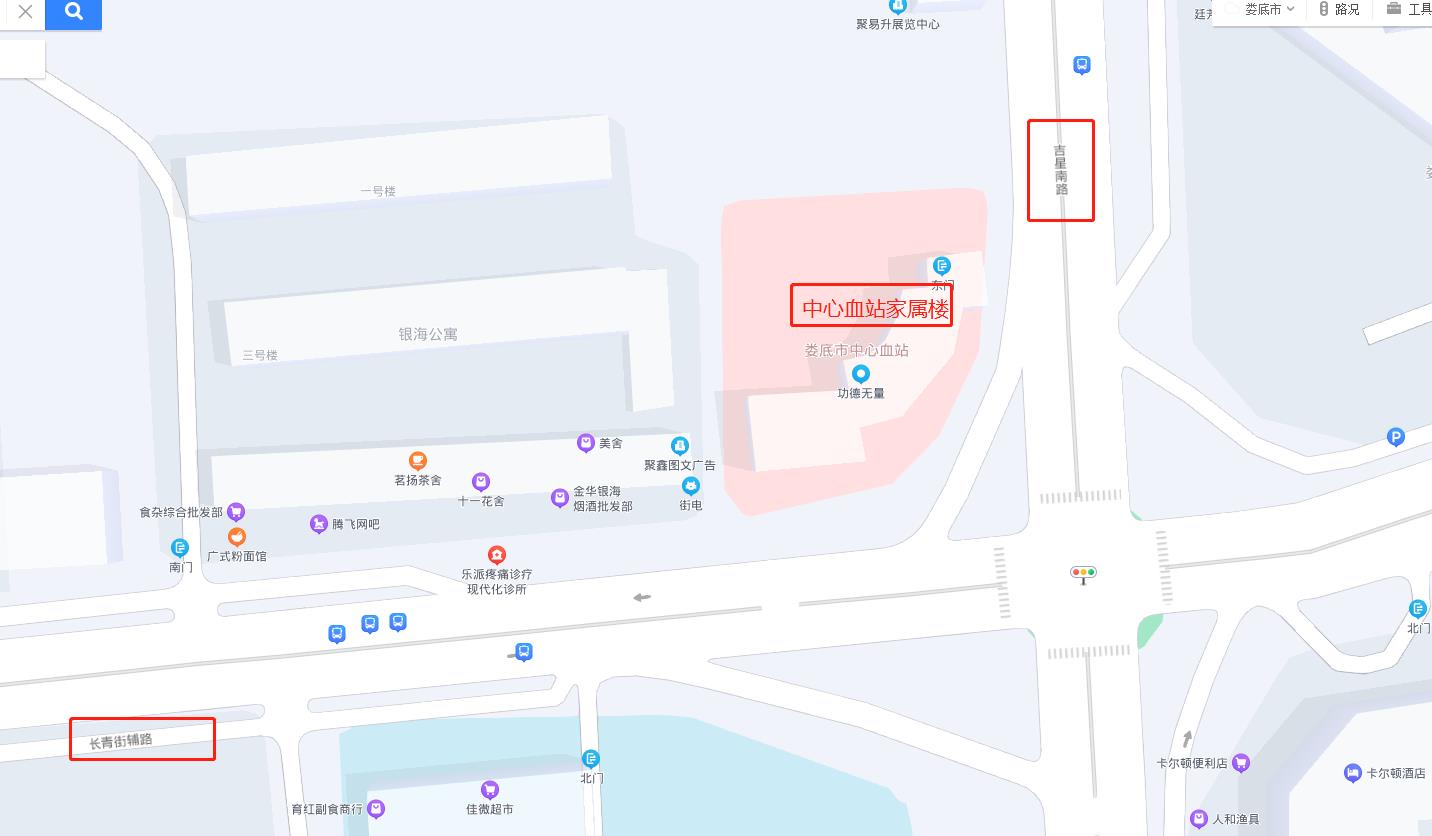Open the 卡尔顿便利店 marker
1432x836 pixels.
point(1241,763)
